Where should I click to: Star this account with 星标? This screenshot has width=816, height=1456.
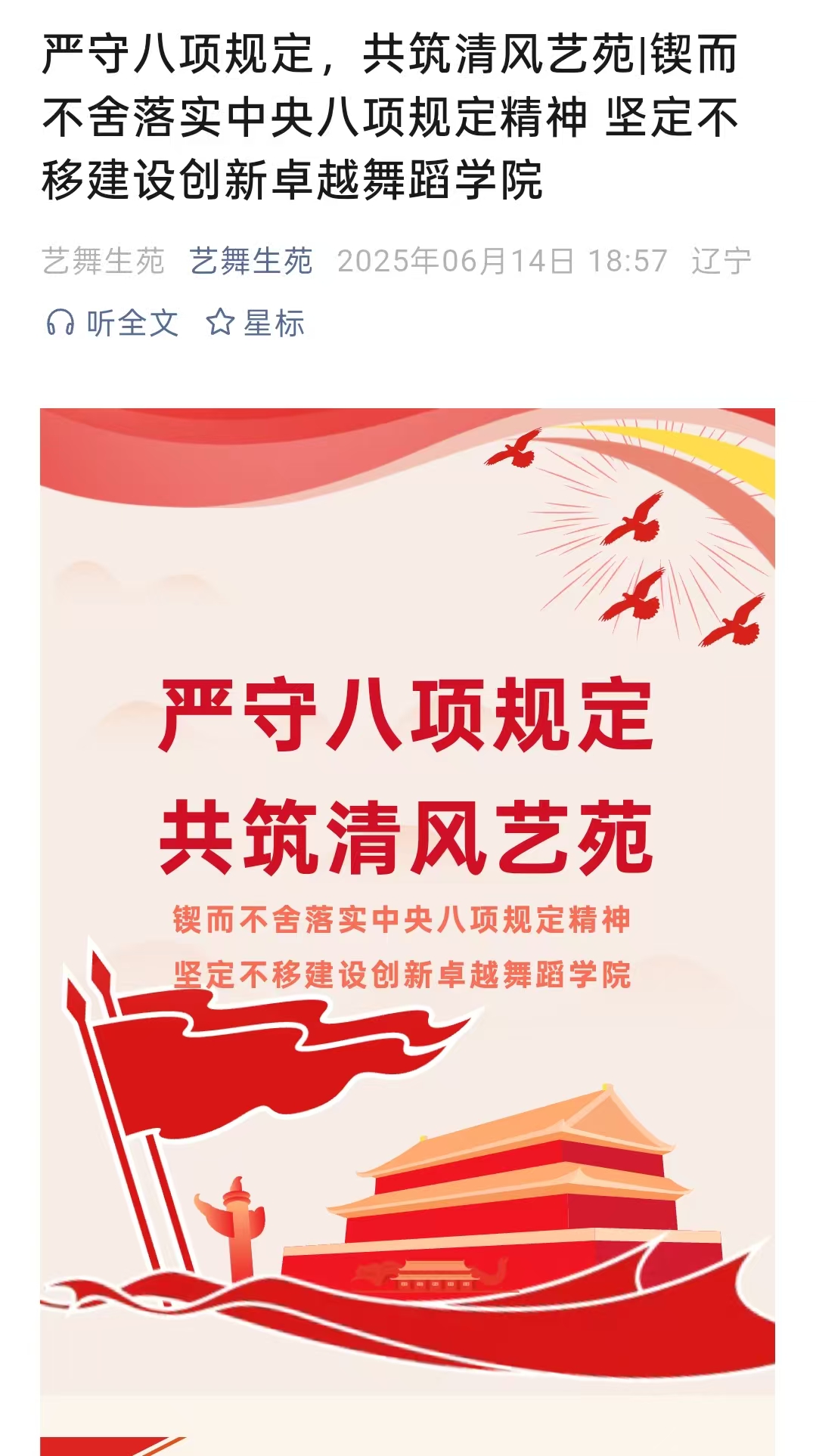click(256, 324)
